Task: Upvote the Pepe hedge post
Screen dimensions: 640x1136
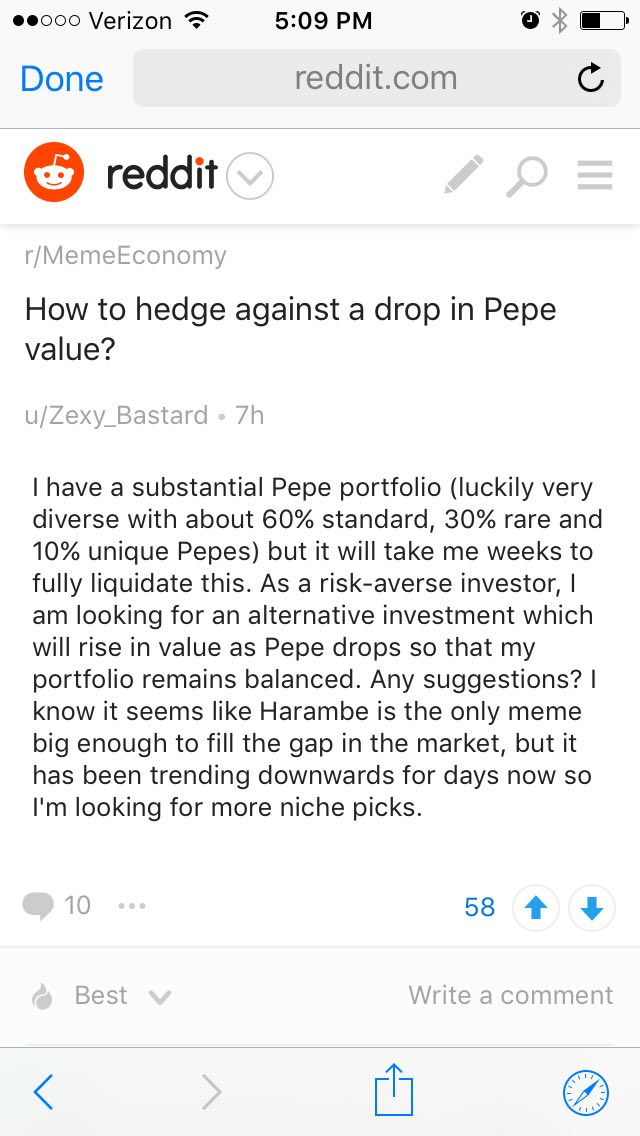Action: click(x=536, y=908)
